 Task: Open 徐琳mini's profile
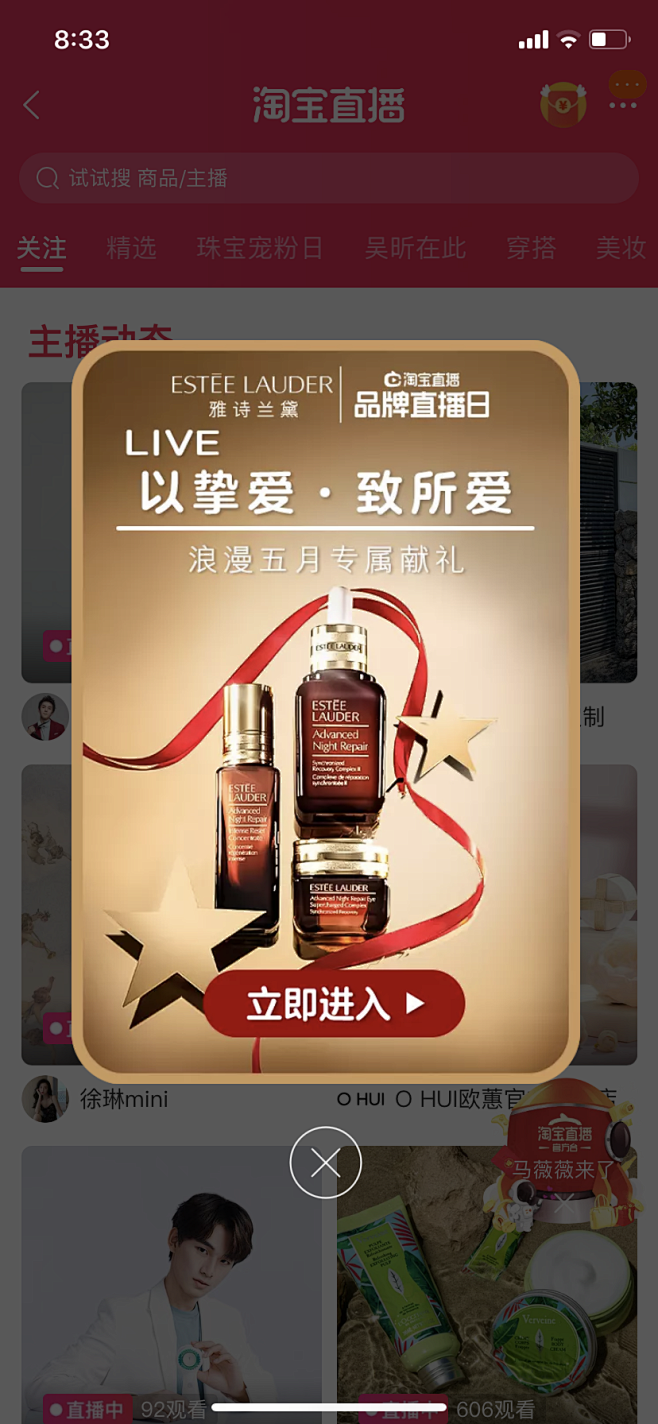123,1099
